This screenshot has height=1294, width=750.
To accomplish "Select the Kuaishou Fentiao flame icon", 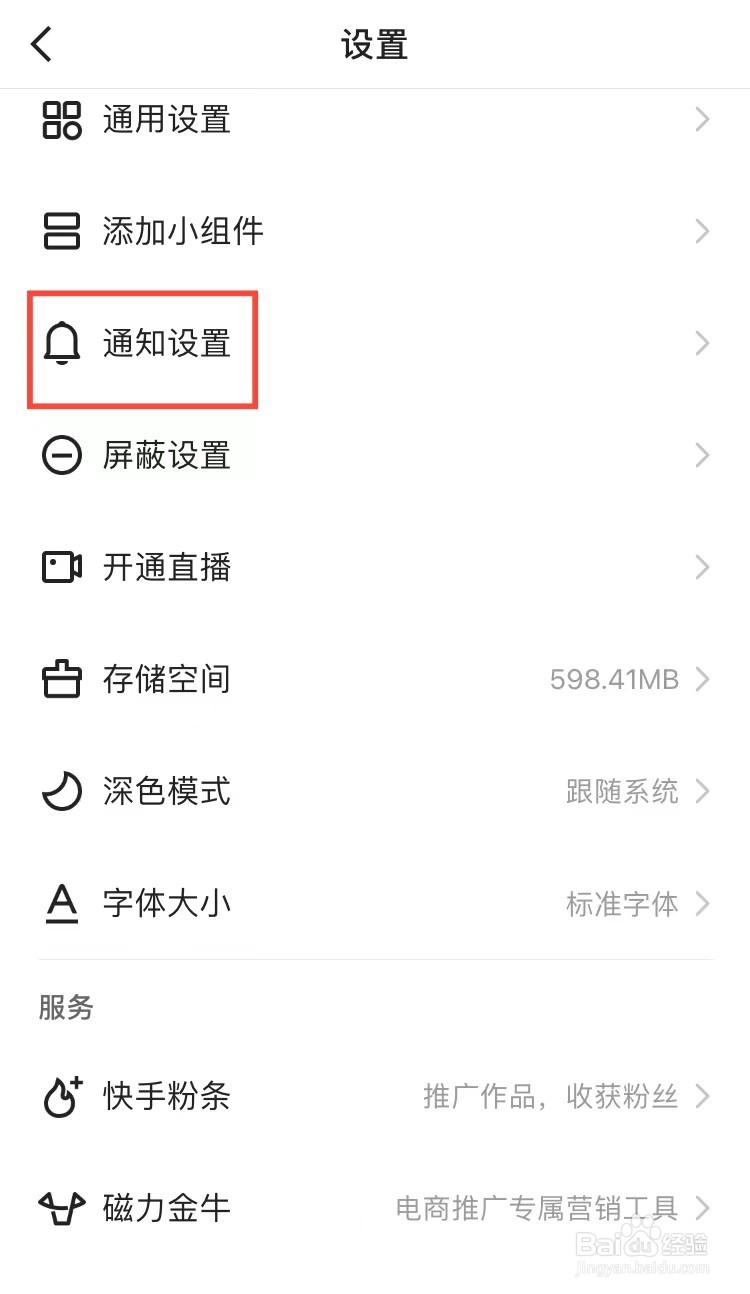I will pos(62,1096).
